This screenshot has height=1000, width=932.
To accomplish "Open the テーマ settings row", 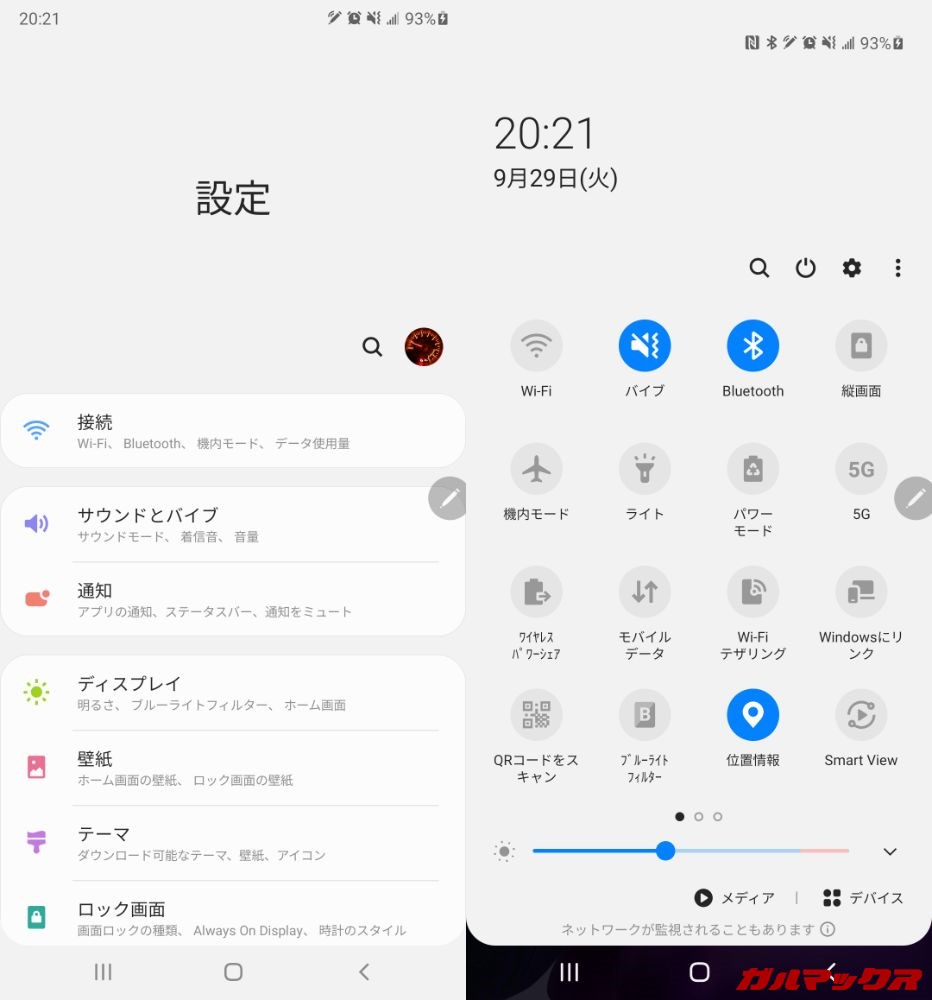I will click(232, 843).
